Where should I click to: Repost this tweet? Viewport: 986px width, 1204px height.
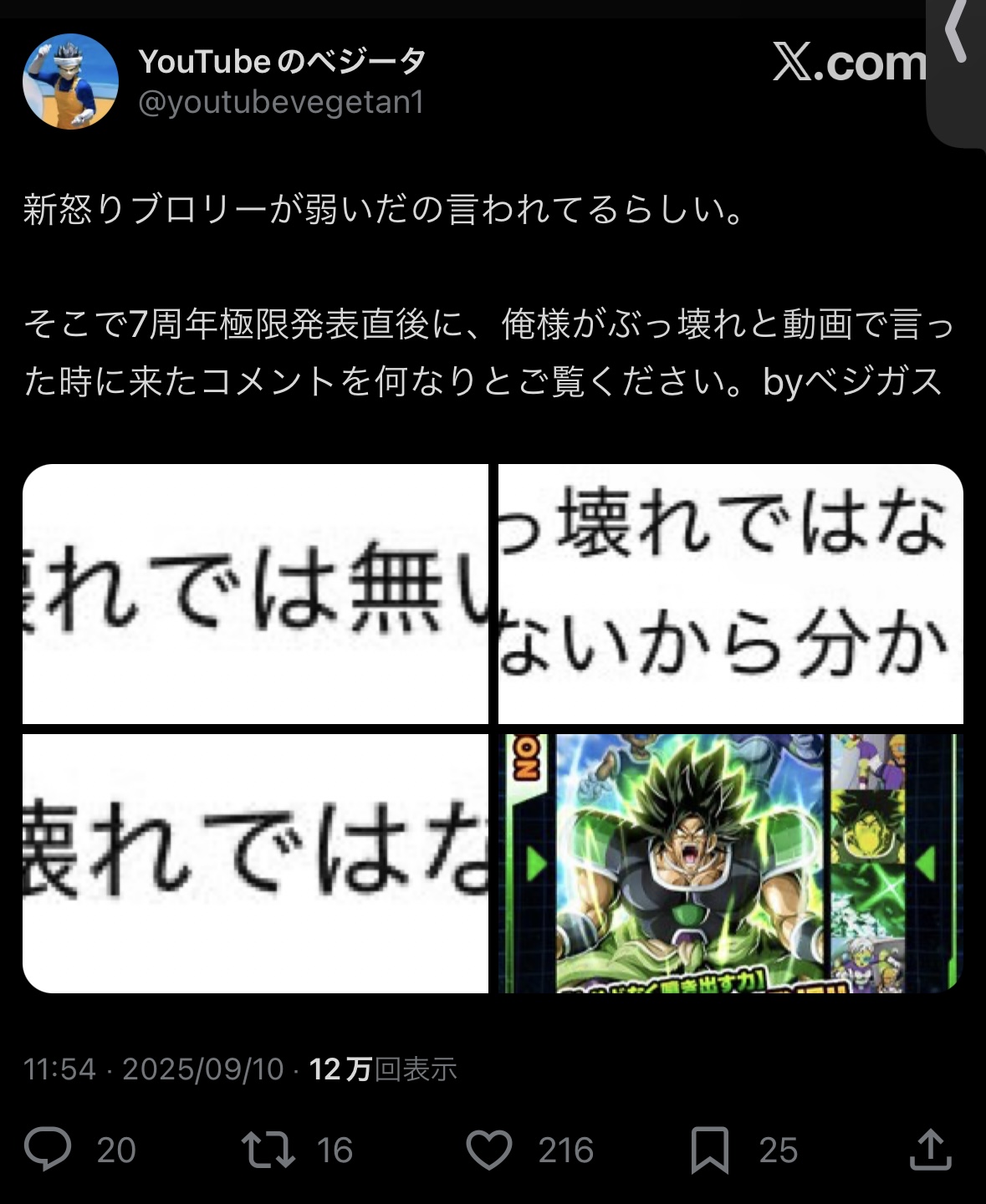tap(268, 1150)
